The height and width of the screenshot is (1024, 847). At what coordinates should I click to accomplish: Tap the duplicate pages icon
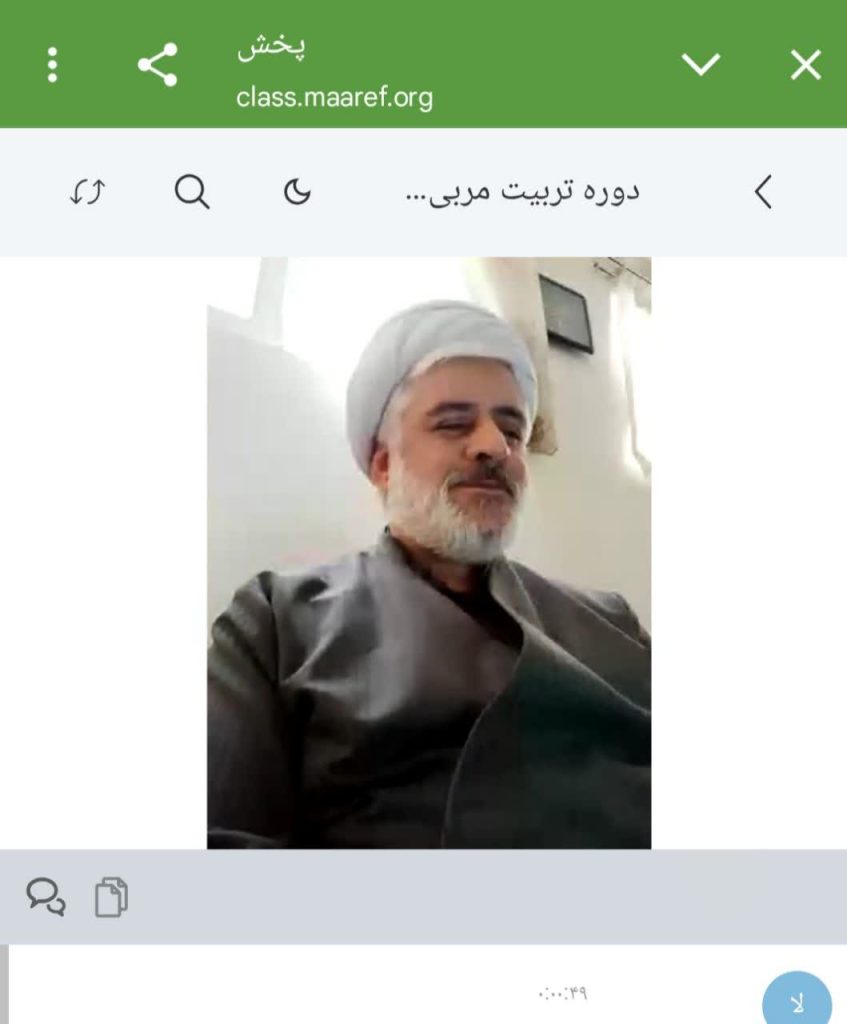click(113, 898)
